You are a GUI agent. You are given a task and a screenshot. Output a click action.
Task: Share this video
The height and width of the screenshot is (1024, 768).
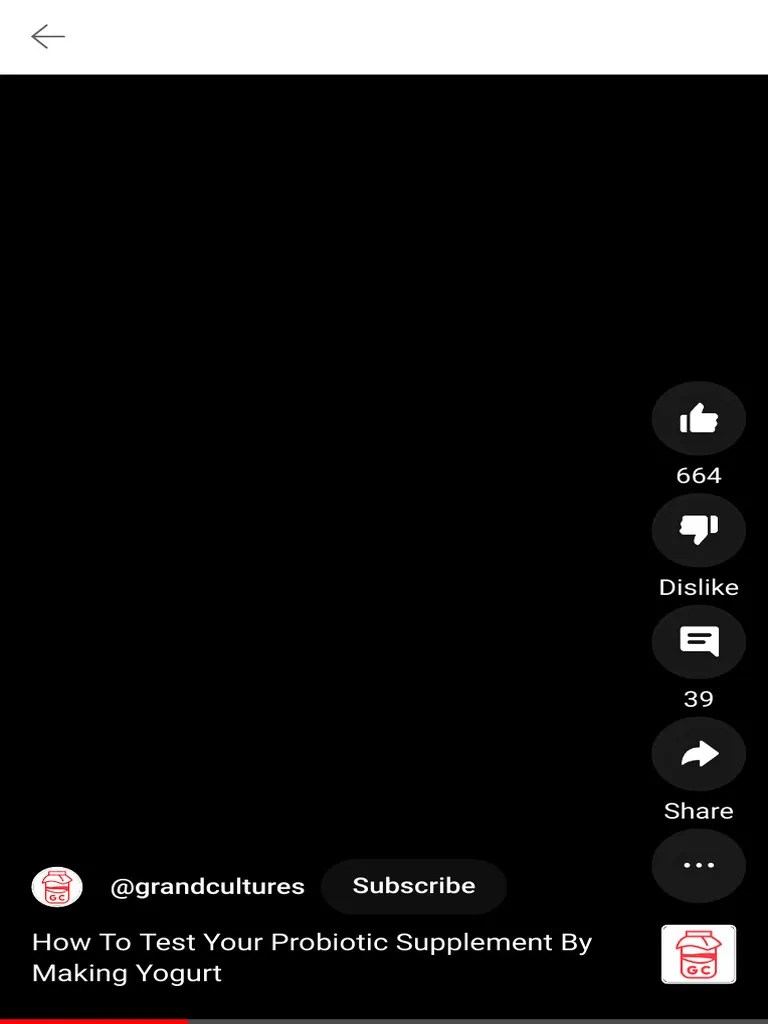698,754
